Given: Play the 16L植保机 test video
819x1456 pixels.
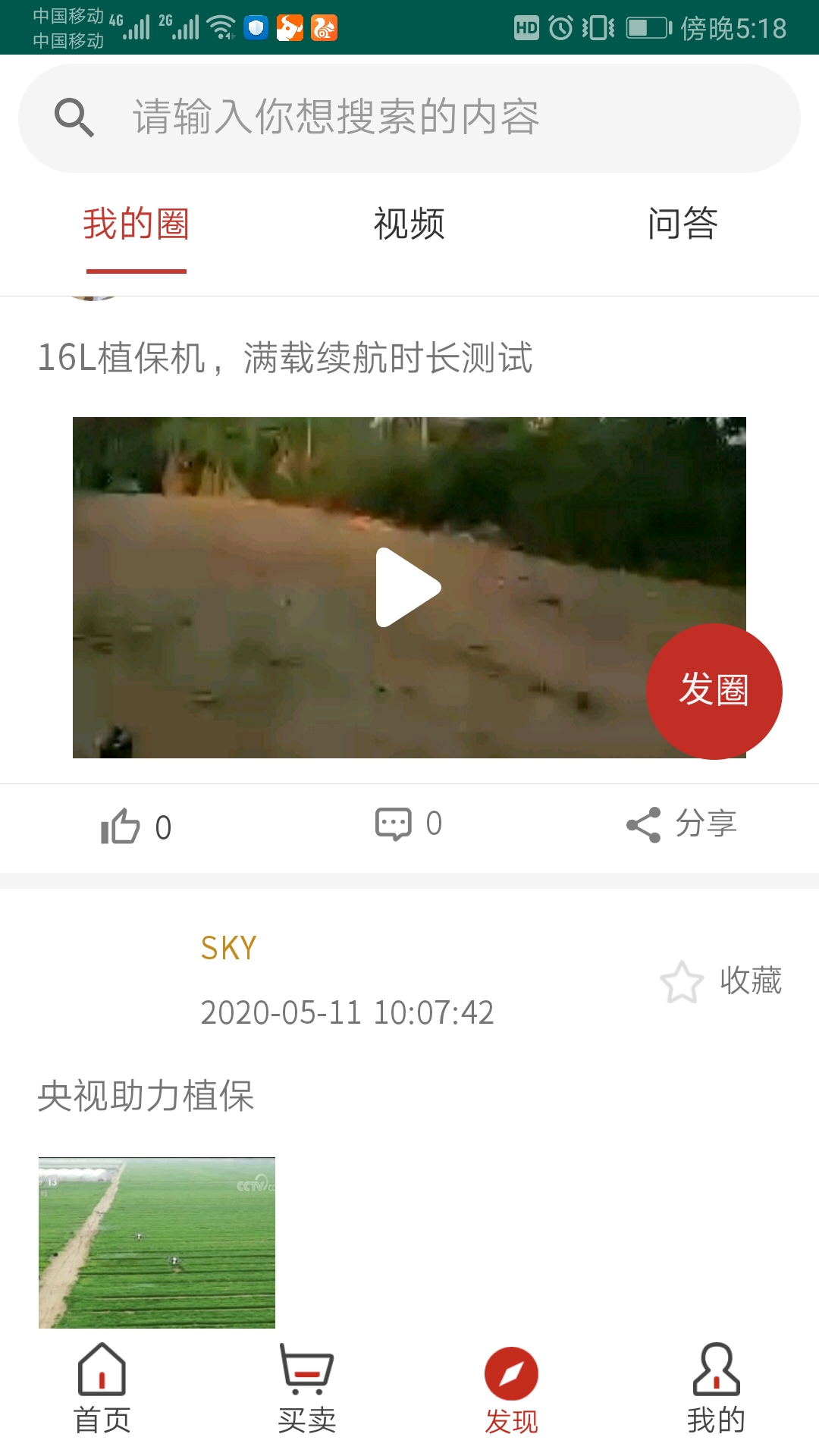Looking at the screenshot, I should click(x=409, y=588).
